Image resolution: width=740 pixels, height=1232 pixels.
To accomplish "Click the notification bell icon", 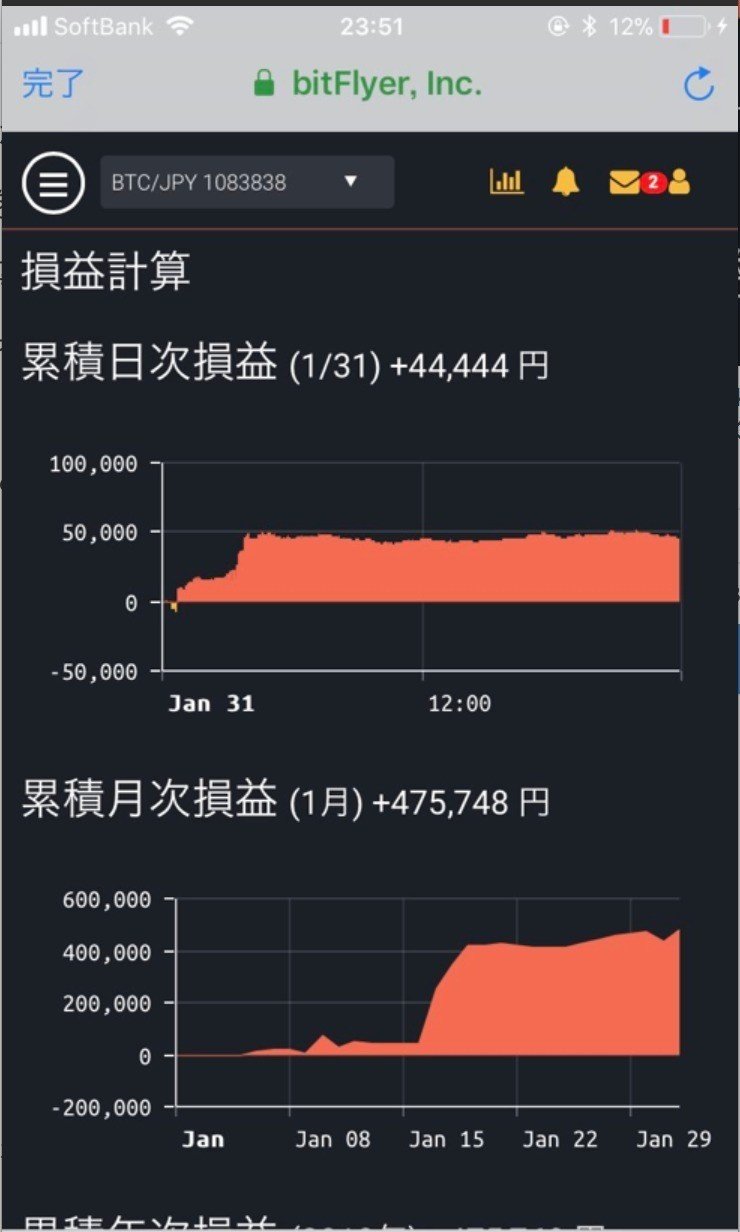I will (566, 182).
